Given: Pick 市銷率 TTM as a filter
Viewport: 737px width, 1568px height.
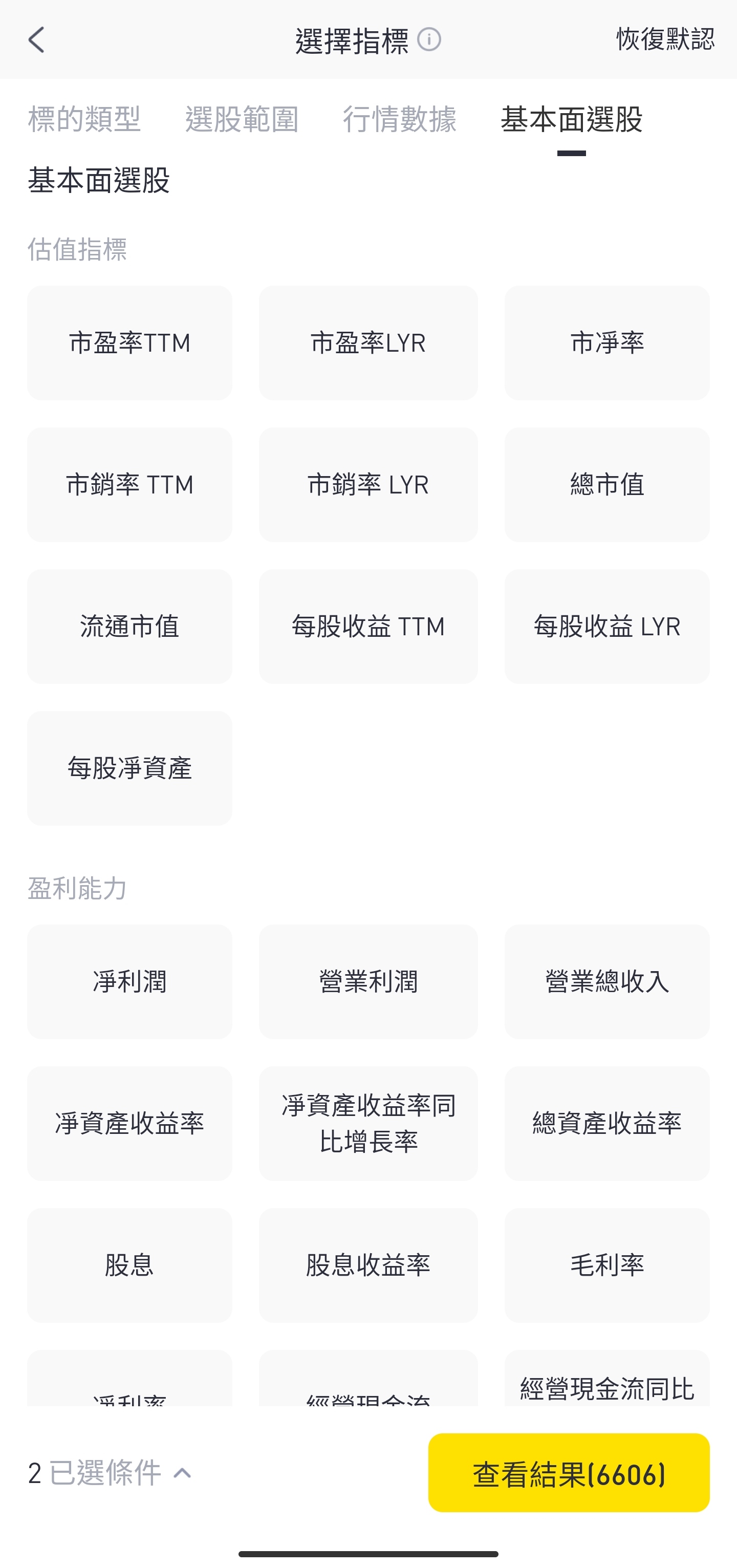Looking at the screenshot, I should [129, 484].
